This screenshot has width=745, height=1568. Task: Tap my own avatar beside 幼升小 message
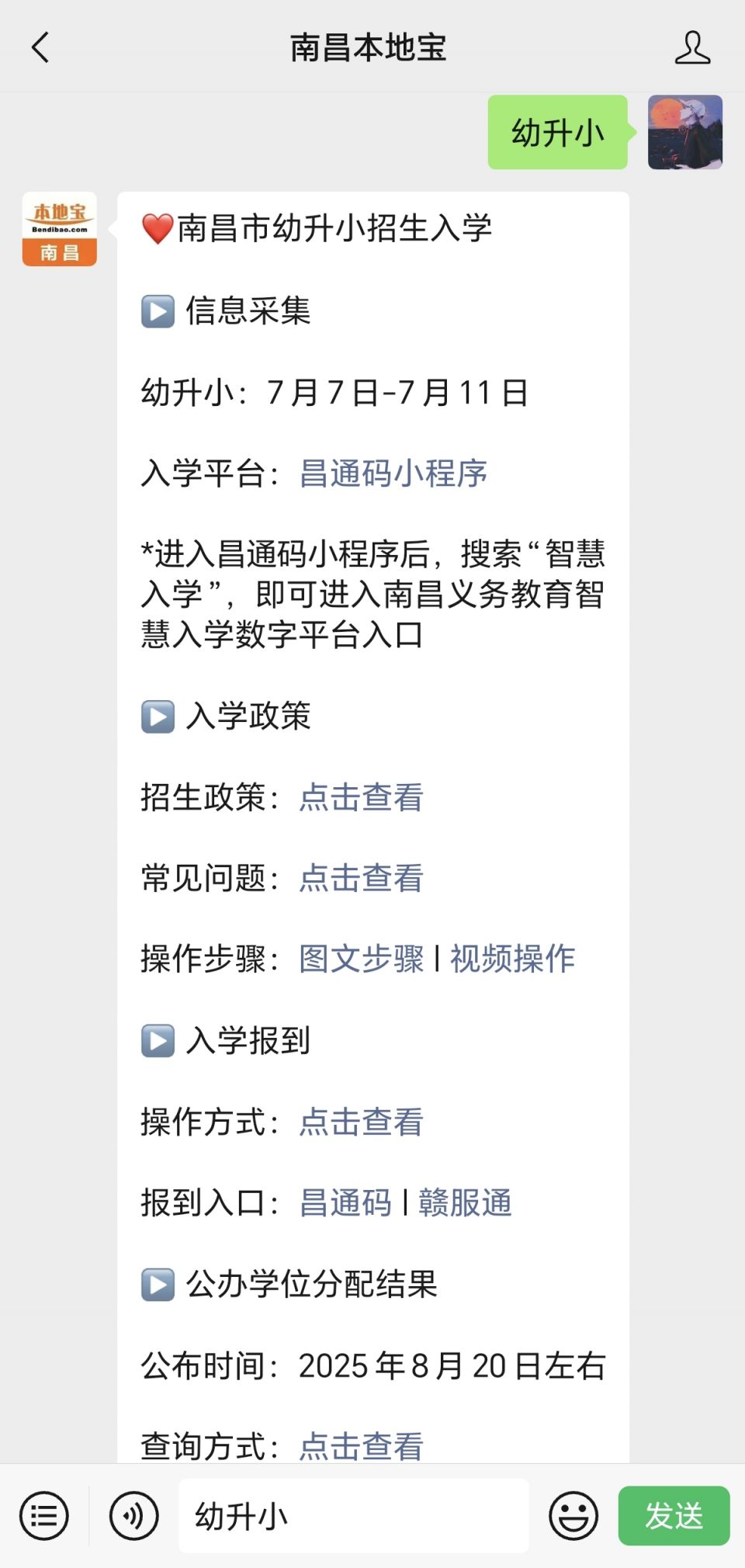click(685, 132)
